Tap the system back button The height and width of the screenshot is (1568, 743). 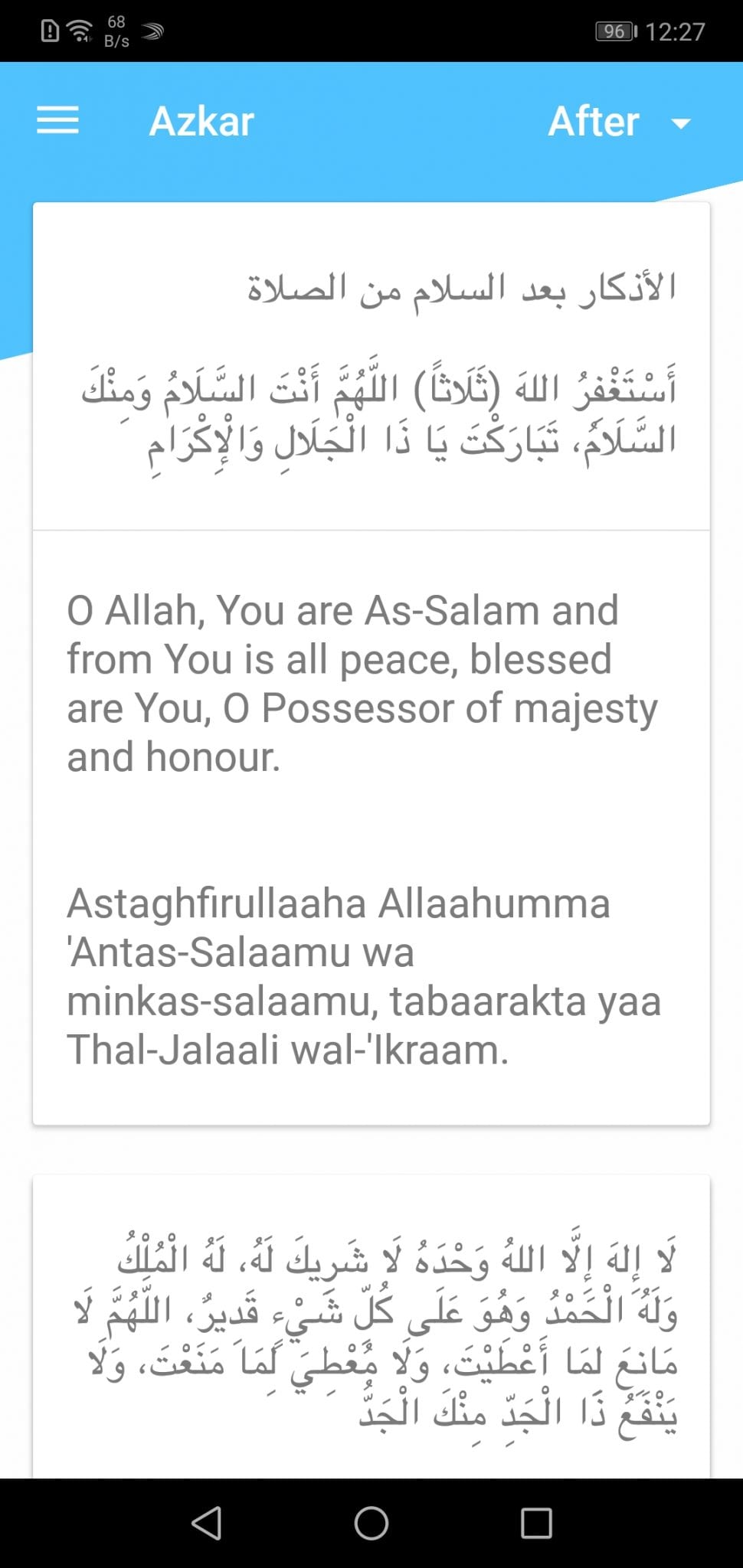coord(206,1523)
